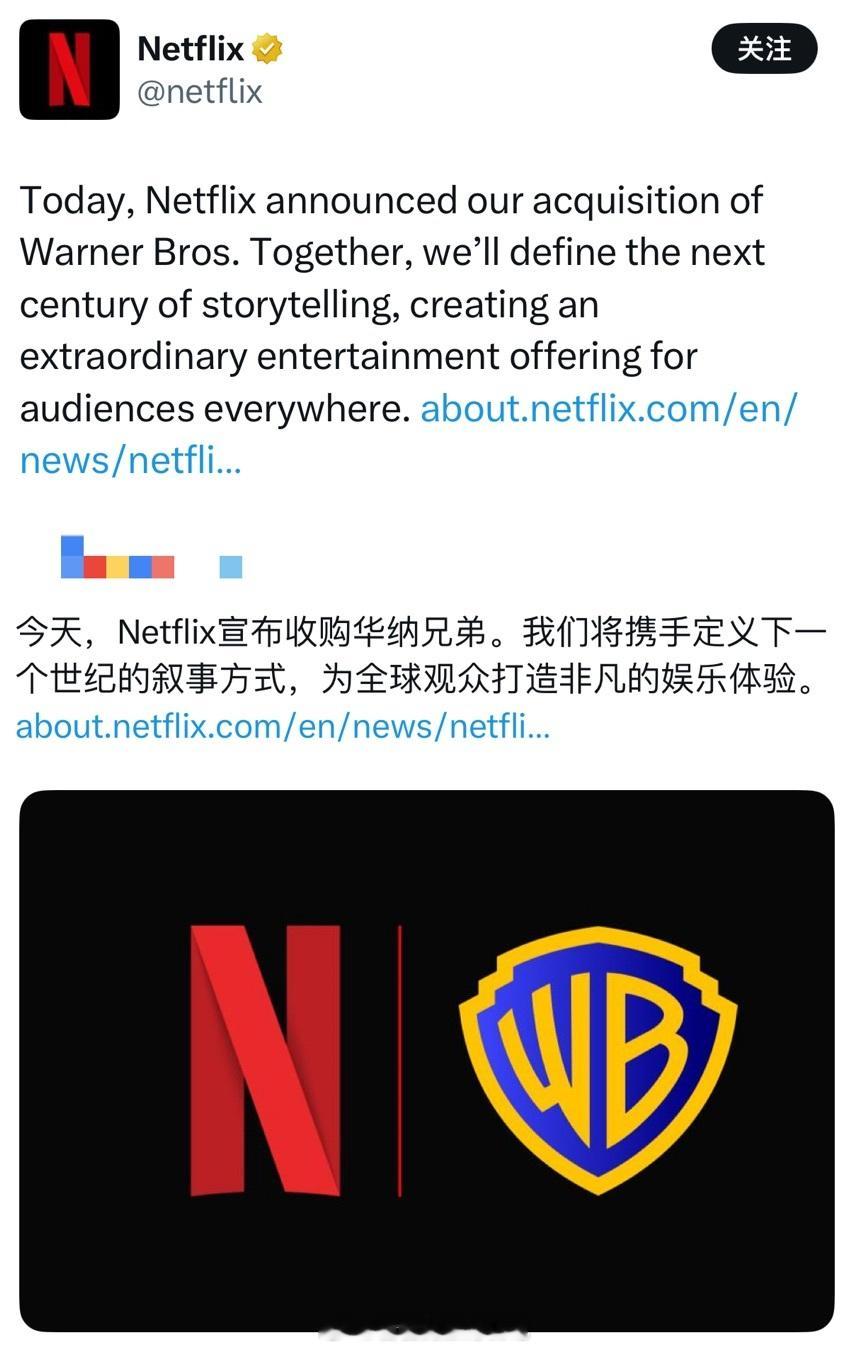Toggle following Netflix with the 关注 button

click(x=764, y=47)
